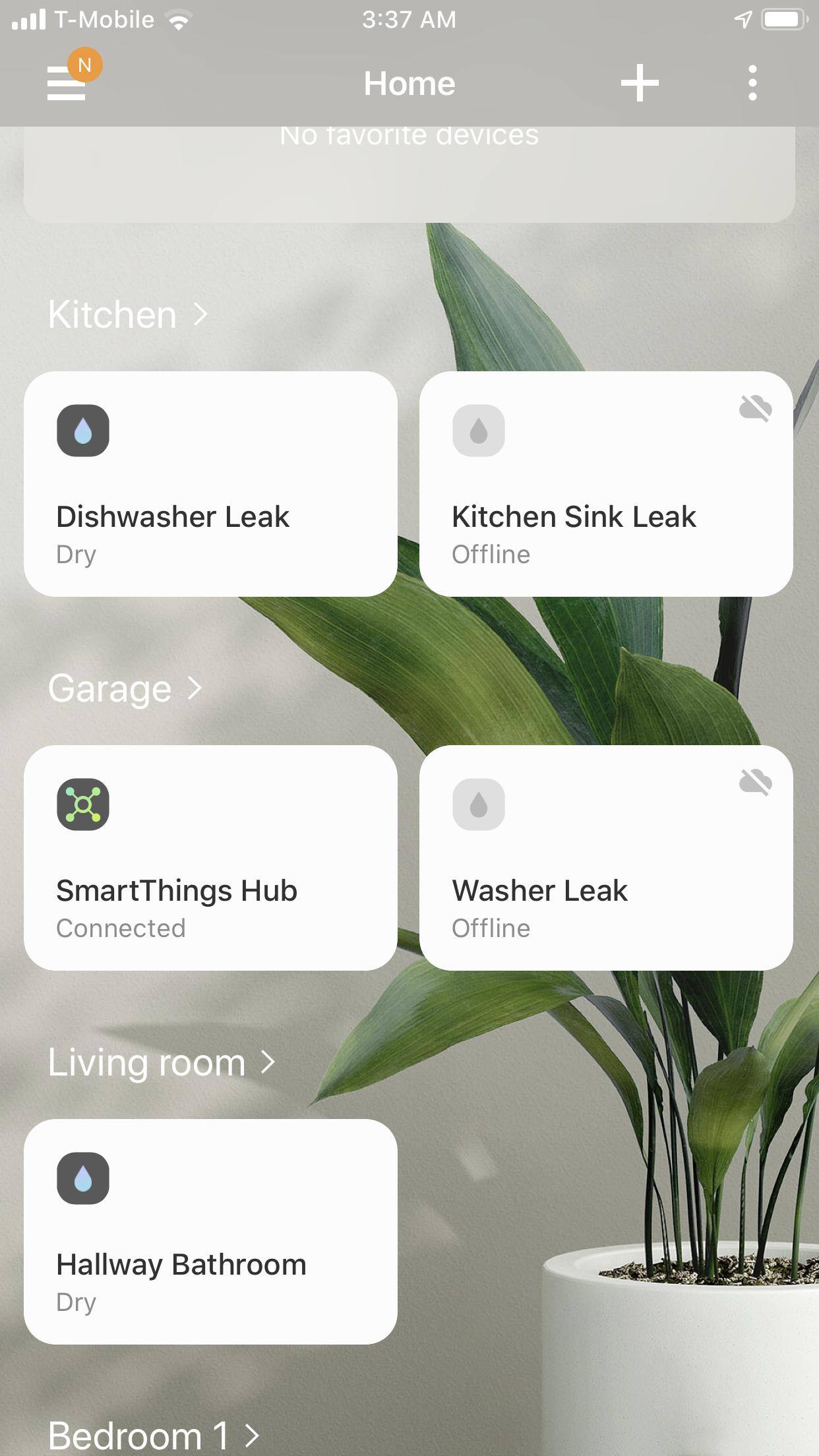Open the three-dot overflow menu

752,83
